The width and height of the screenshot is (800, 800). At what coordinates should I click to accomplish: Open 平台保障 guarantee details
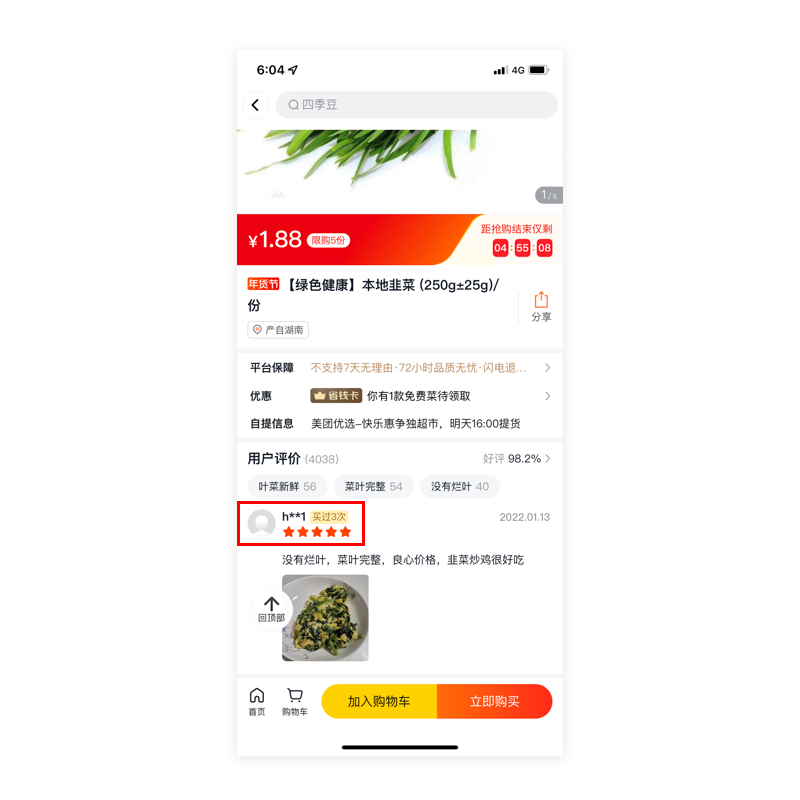tap(400, 368)
